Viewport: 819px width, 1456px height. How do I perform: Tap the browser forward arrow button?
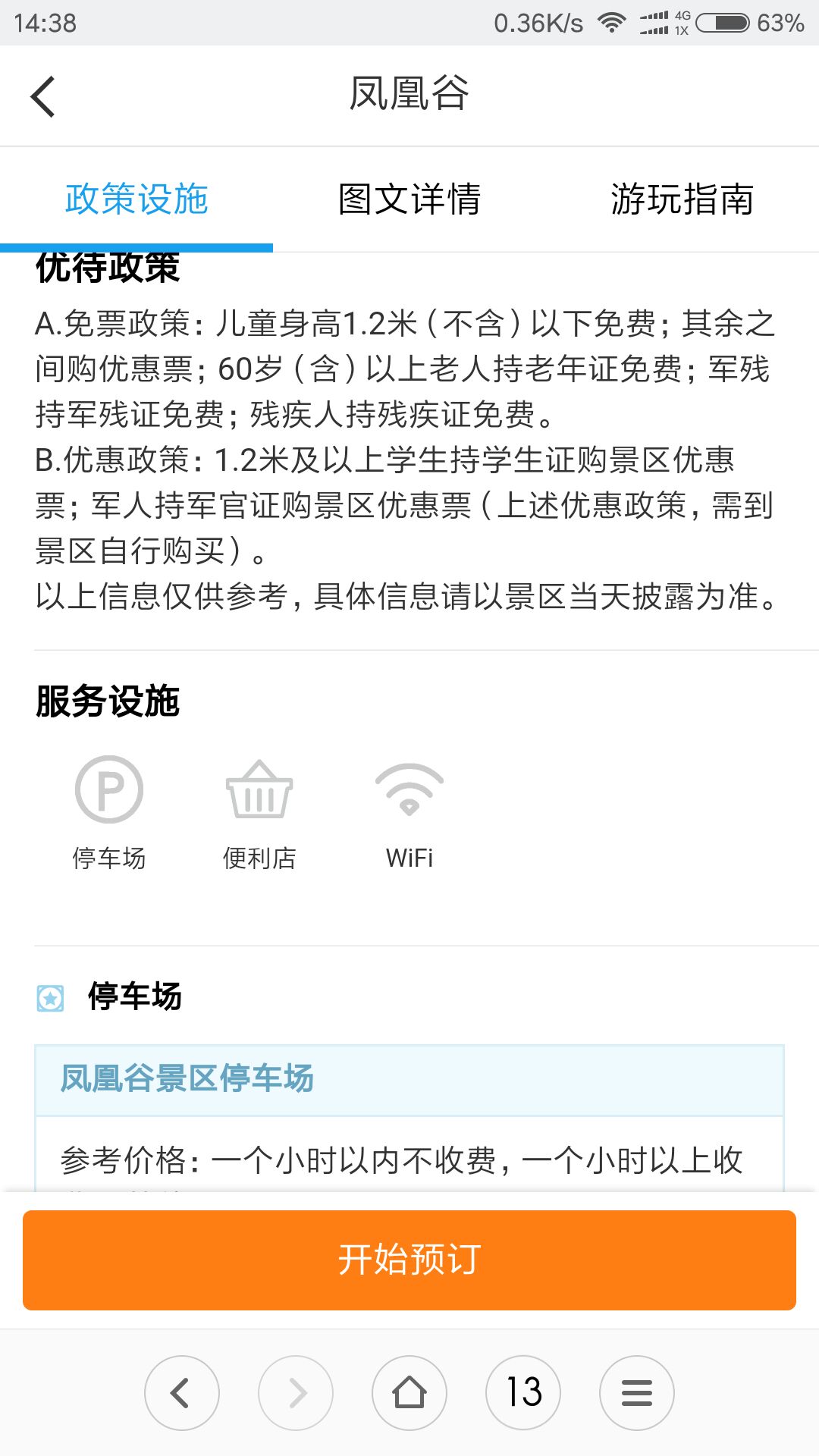click(x=296, y=1393)
